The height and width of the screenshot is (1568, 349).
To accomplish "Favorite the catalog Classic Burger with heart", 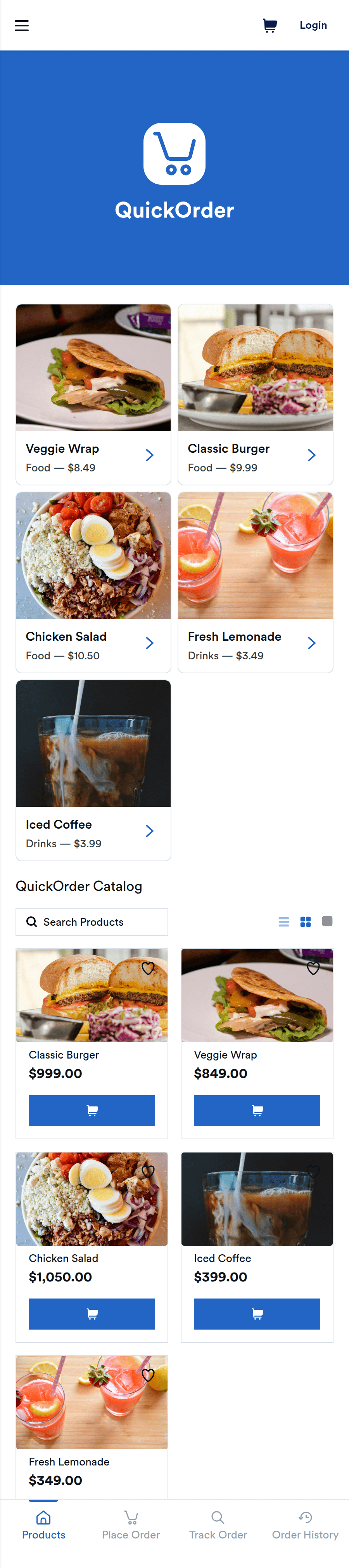I will [x=148, y=968].
